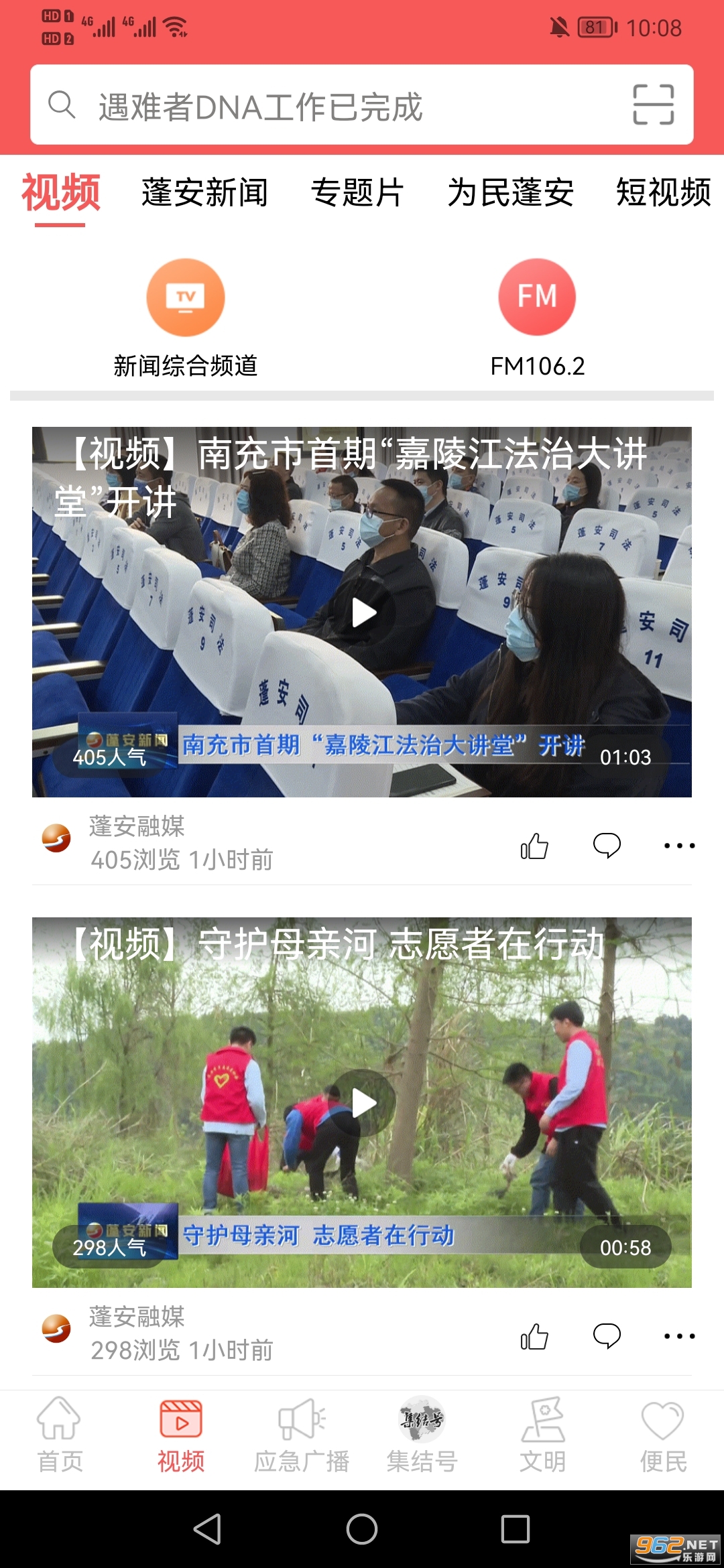This screenshot has width=724, height=1568.
Task: Tap the system back button
Action: pos(207,1529)
